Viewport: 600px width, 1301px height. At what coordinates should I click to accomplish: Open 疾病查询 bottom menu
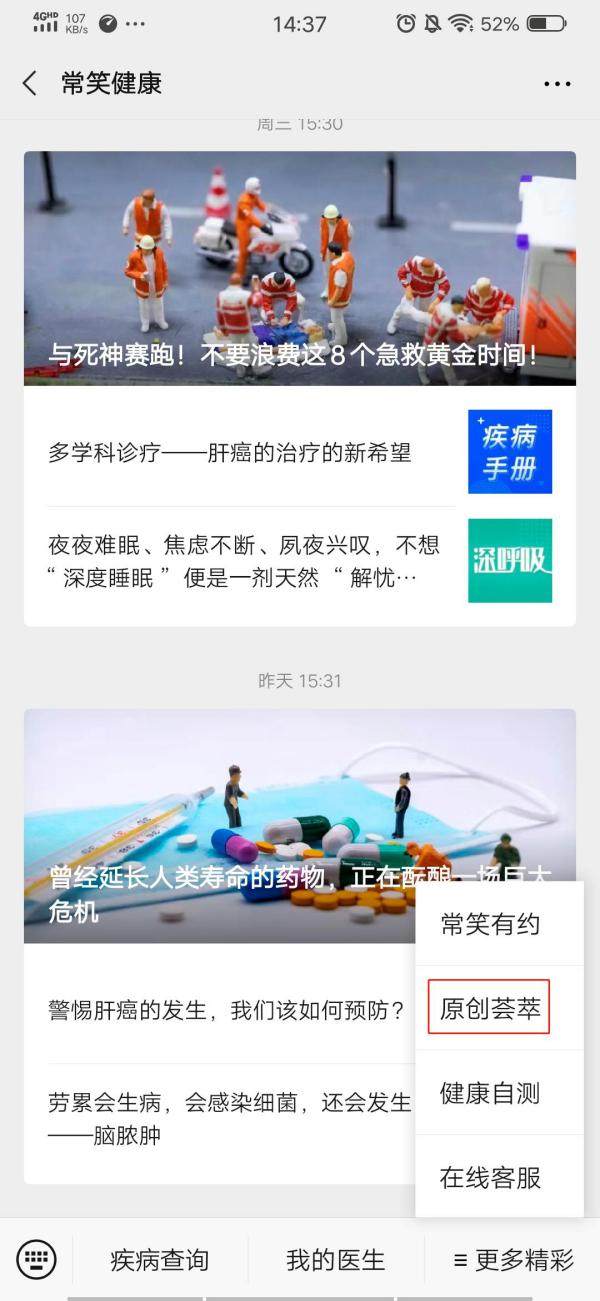click(x=160, y=1260)
